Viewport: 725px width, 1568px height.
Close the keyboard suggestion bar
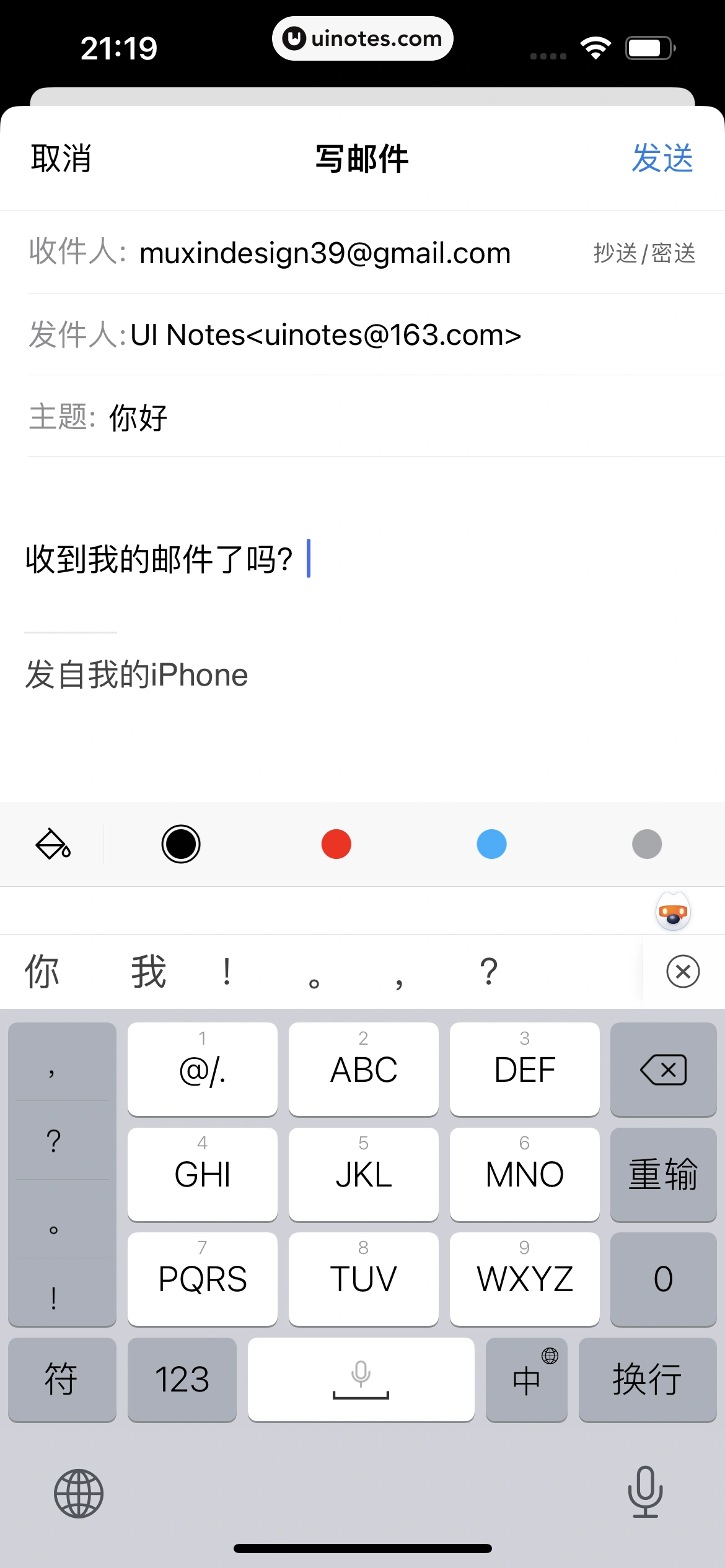coord(683,972)
